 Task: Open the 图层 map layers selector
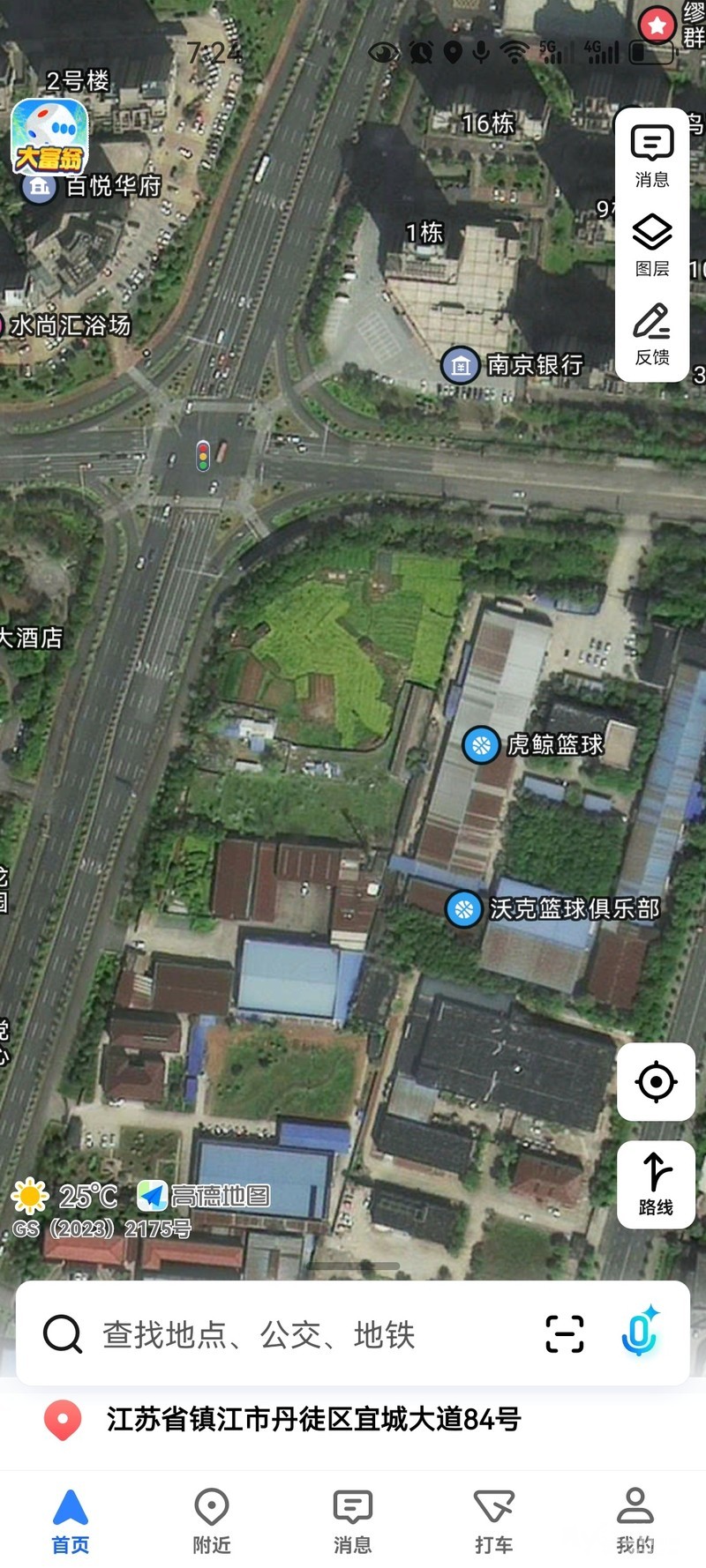(652, 245)
